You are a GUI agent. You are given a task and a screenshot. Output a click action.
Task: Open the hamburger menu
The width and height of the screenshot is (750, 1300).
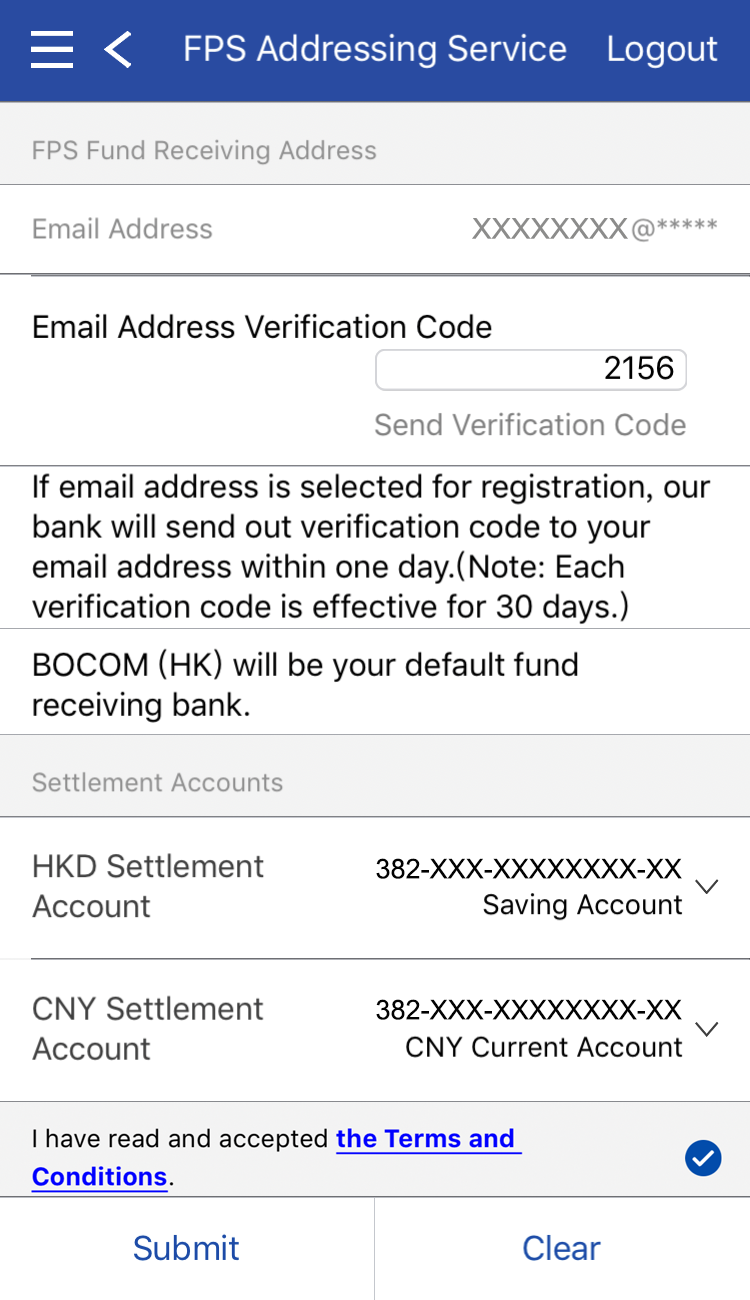[x=52, y=49]
